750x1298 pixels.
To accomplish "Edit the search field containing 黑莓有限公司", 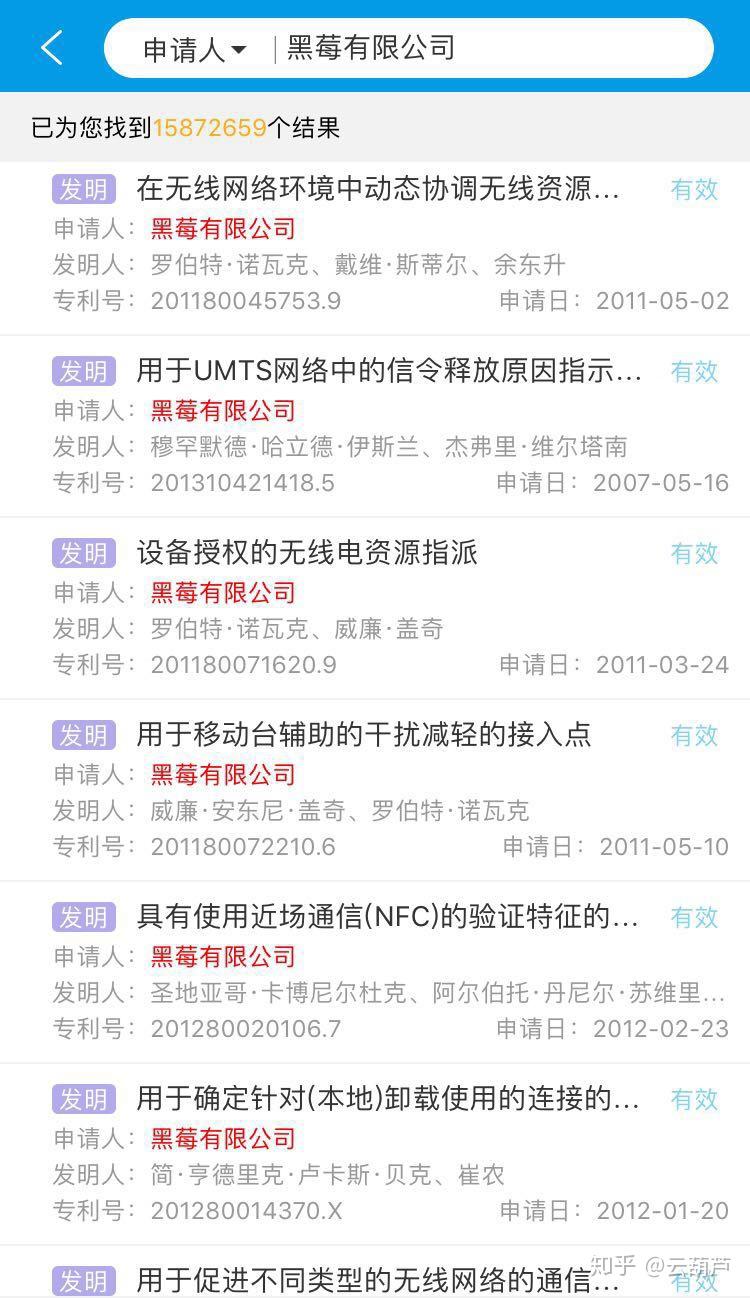I will coord(490,48).
